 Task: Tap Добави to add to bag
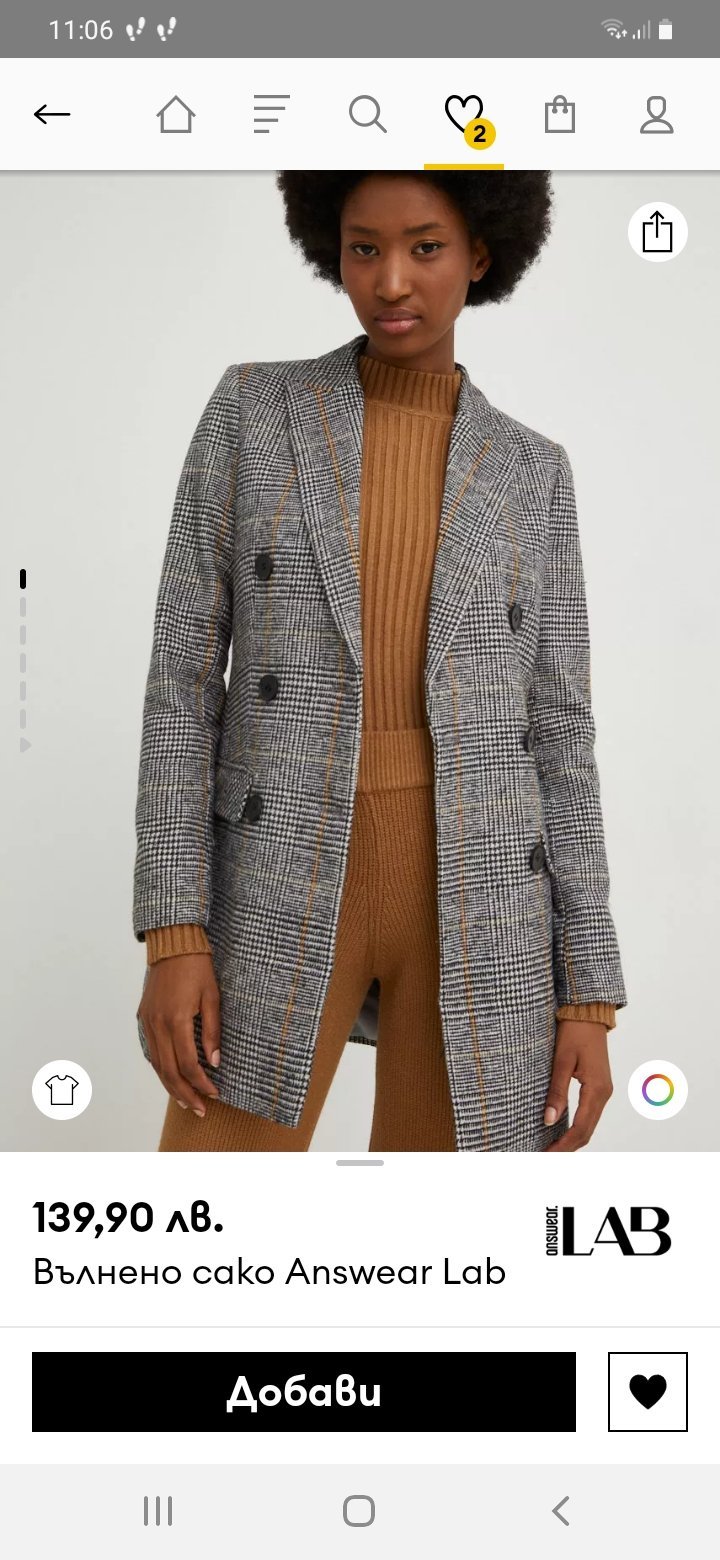[304, 1392]
